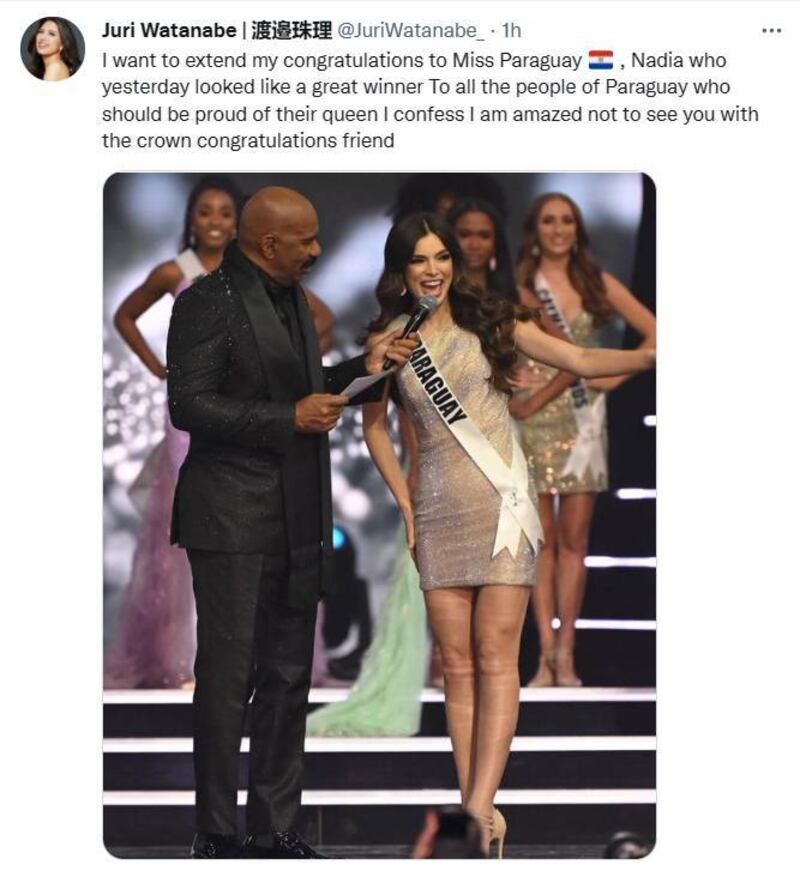Open the tweet via the 1h timestamp

pyautogui.click(x=511, y=31)
